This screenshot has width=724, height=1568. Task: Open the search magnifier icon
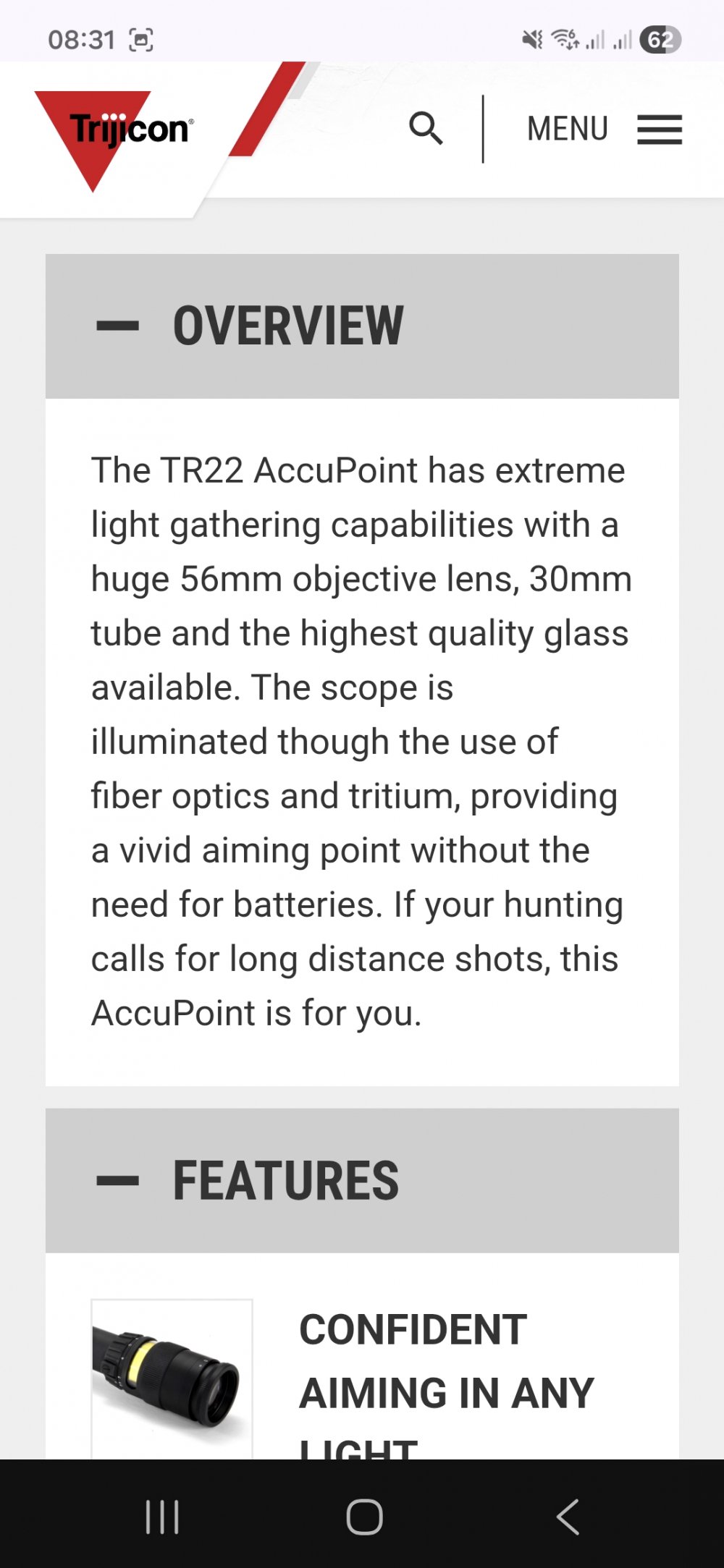coord(426,129)
